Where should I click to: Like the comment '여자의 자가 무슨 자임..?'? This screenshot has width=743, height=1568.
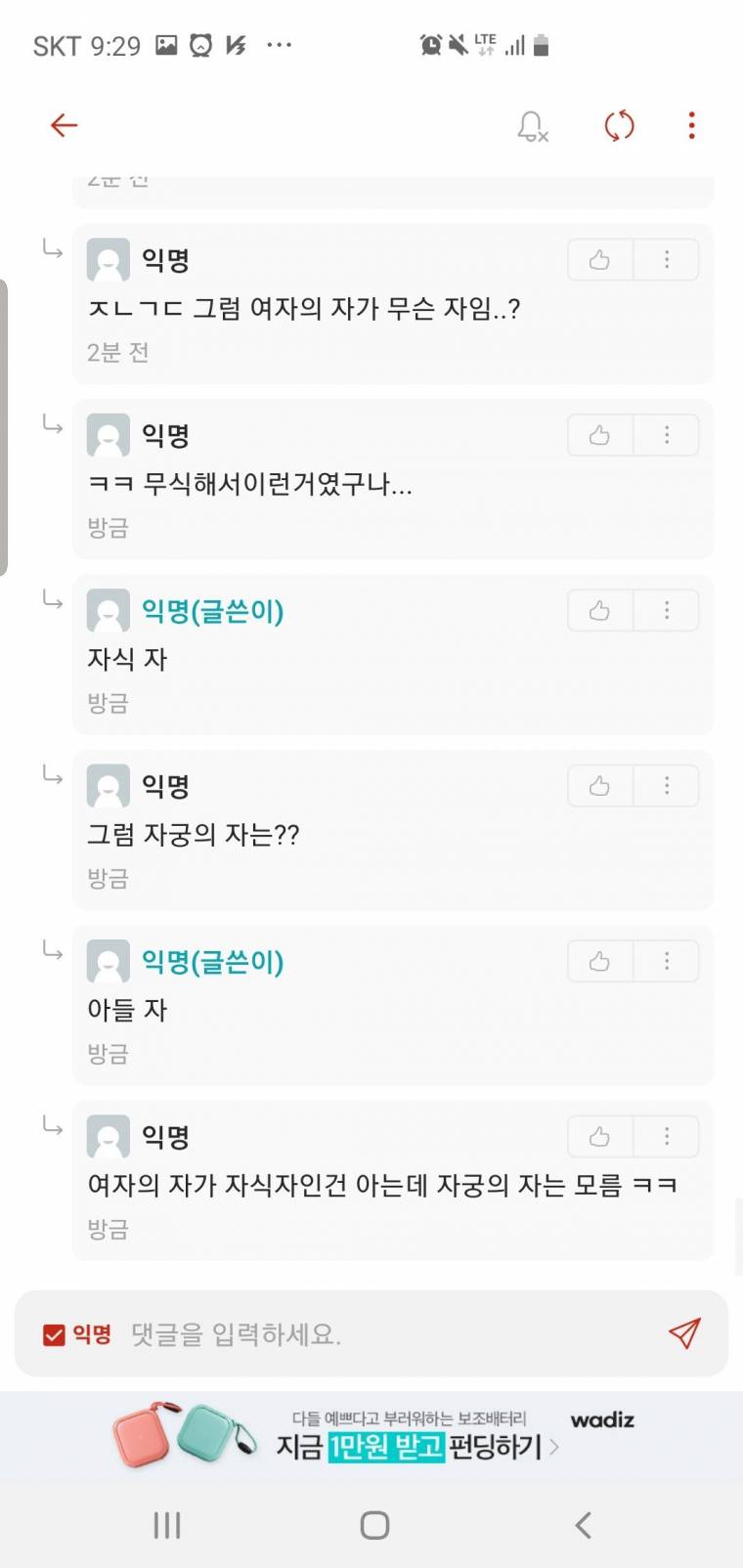coord(599,260)
